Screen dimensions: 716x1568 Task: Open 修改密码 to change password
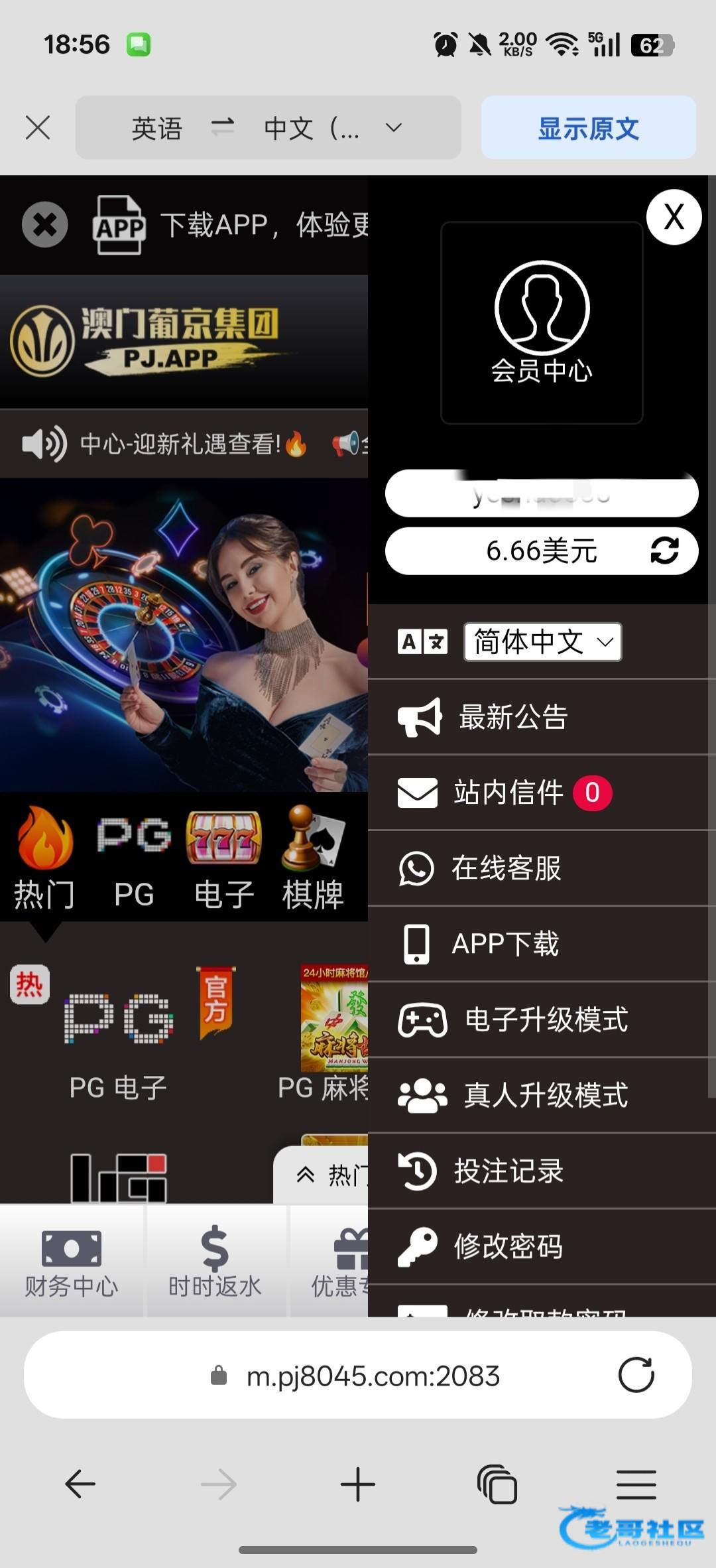point(508,1246)
